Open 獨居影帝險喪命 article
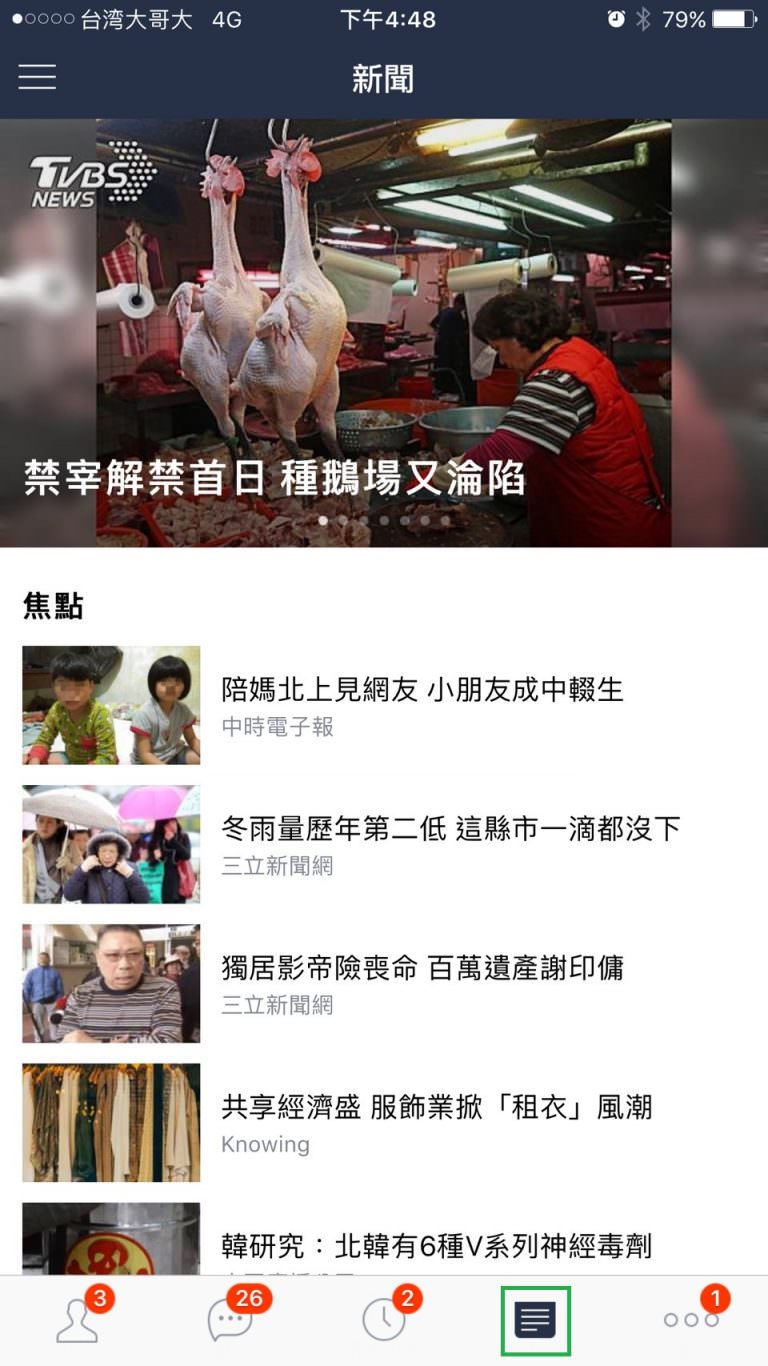The width and height of the screenshot is (768, 1366). (x=384, y=983)
